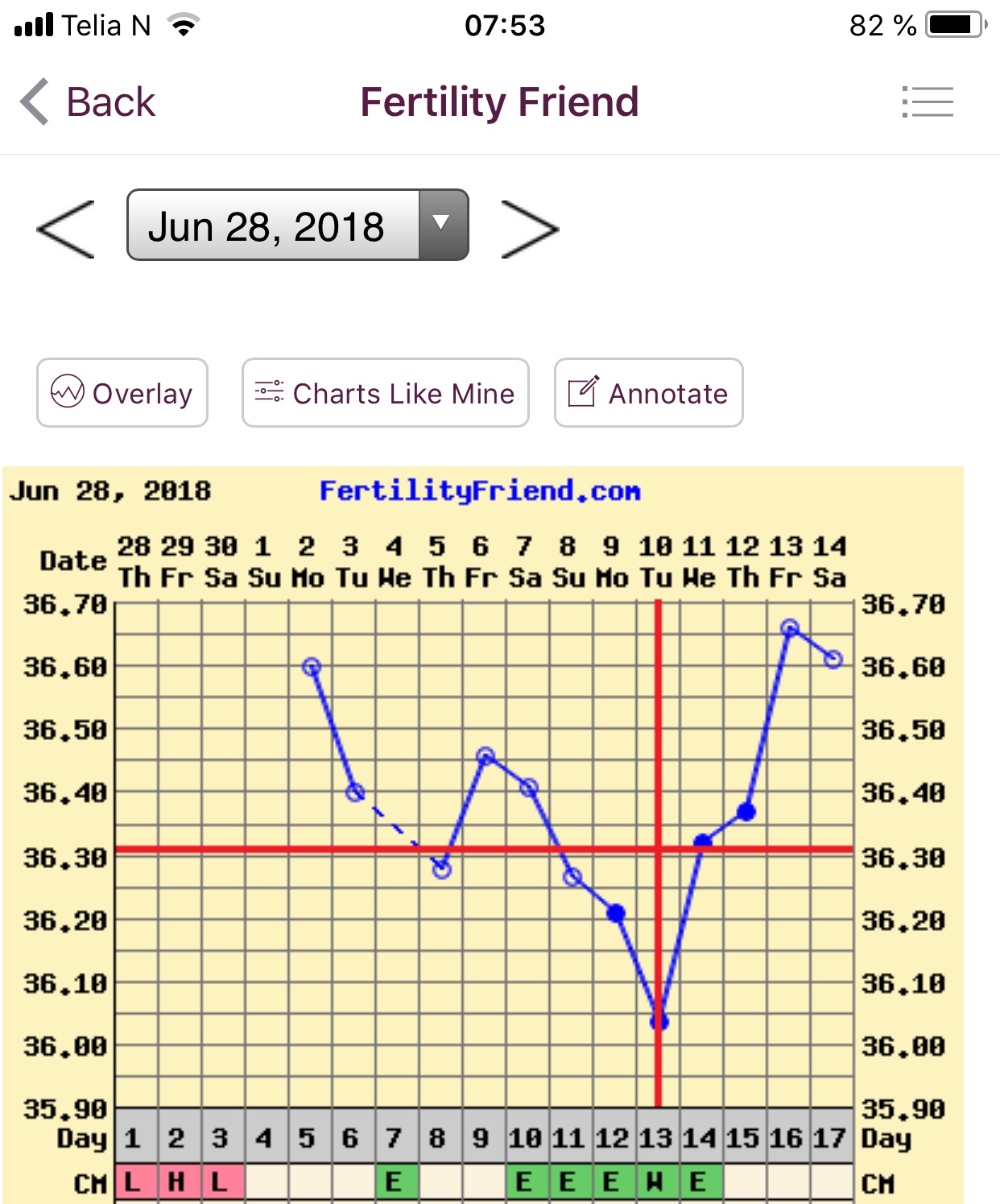Open the Jun 28, 2018 date dropdown
The image size is (1000, 1204).
(297, 225)
